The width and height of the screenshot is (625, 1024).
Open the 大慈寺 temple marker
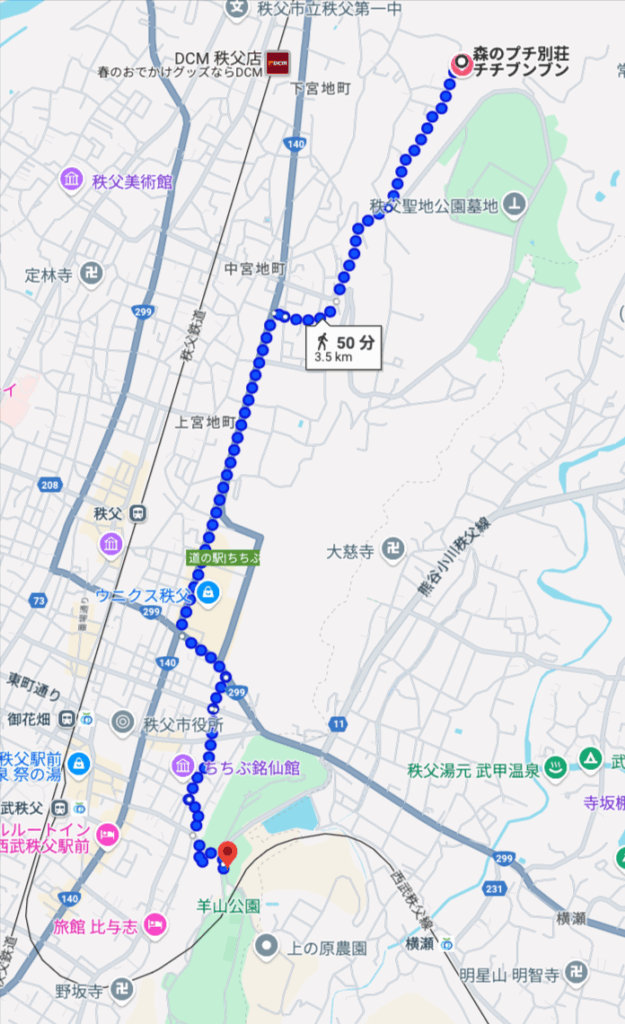coord(394,550)
